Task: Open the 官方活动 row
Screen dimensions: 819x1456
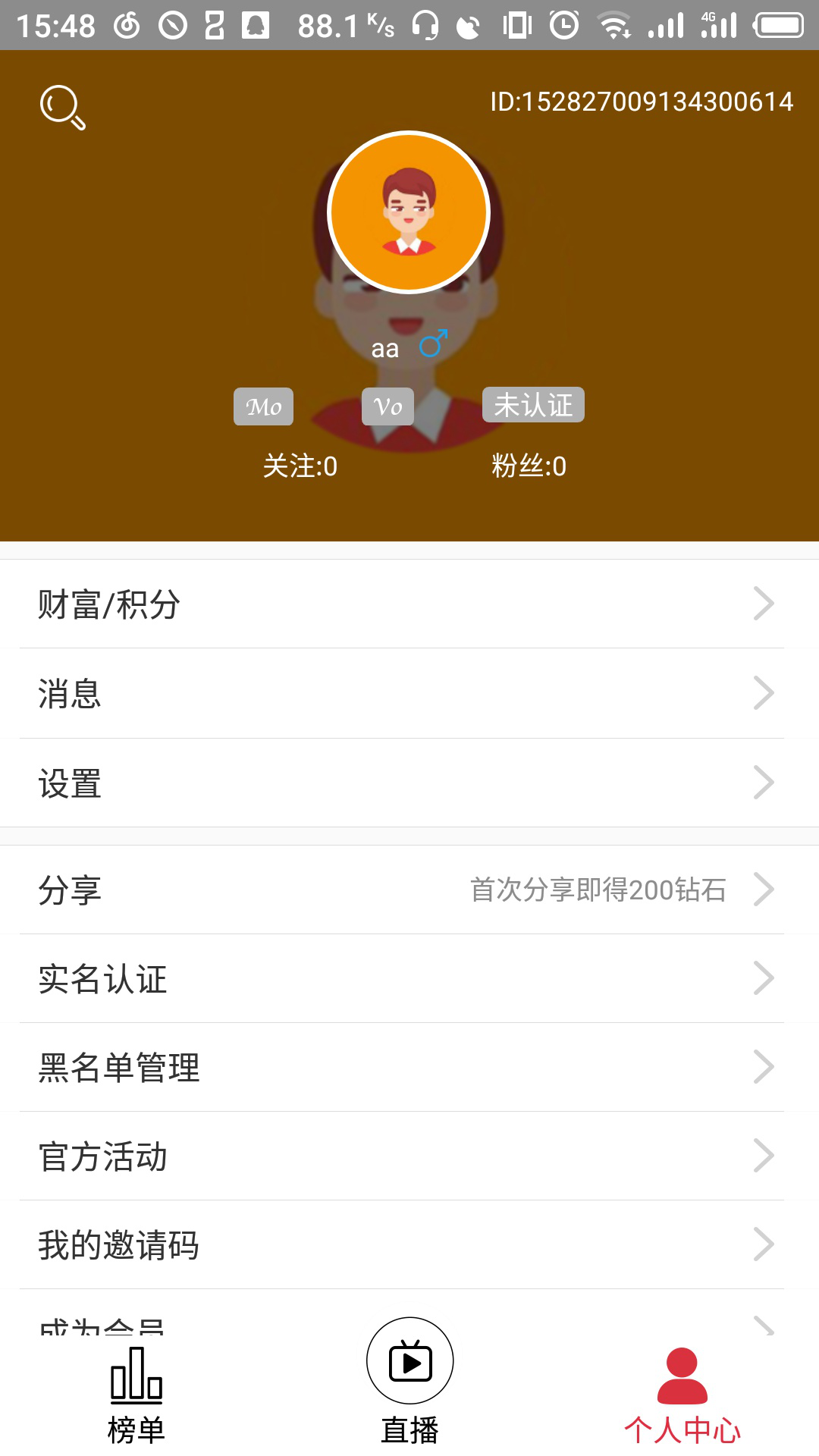Action: (x=409, y=1156)
